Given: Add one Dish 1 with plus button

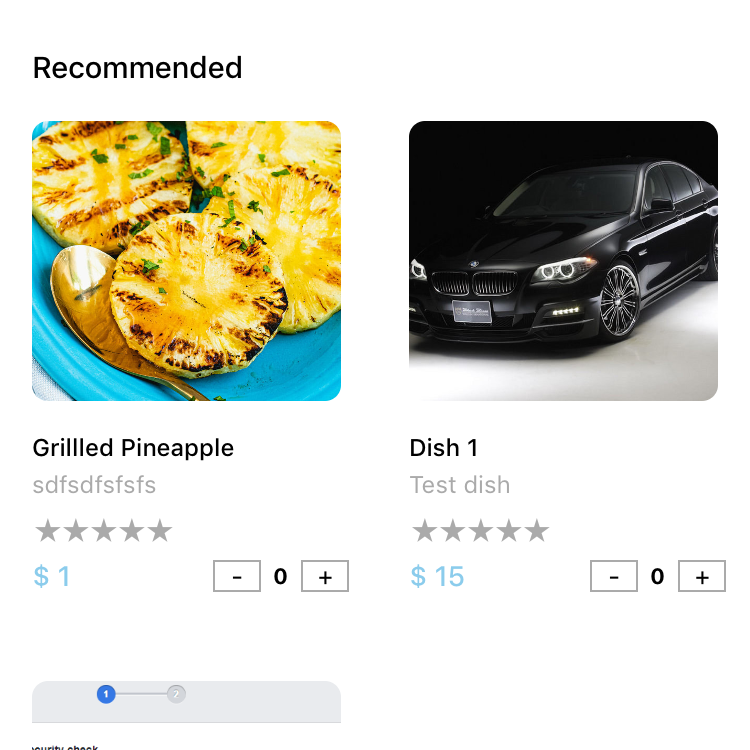Looking at the screenshot, I should pos(702,577).
